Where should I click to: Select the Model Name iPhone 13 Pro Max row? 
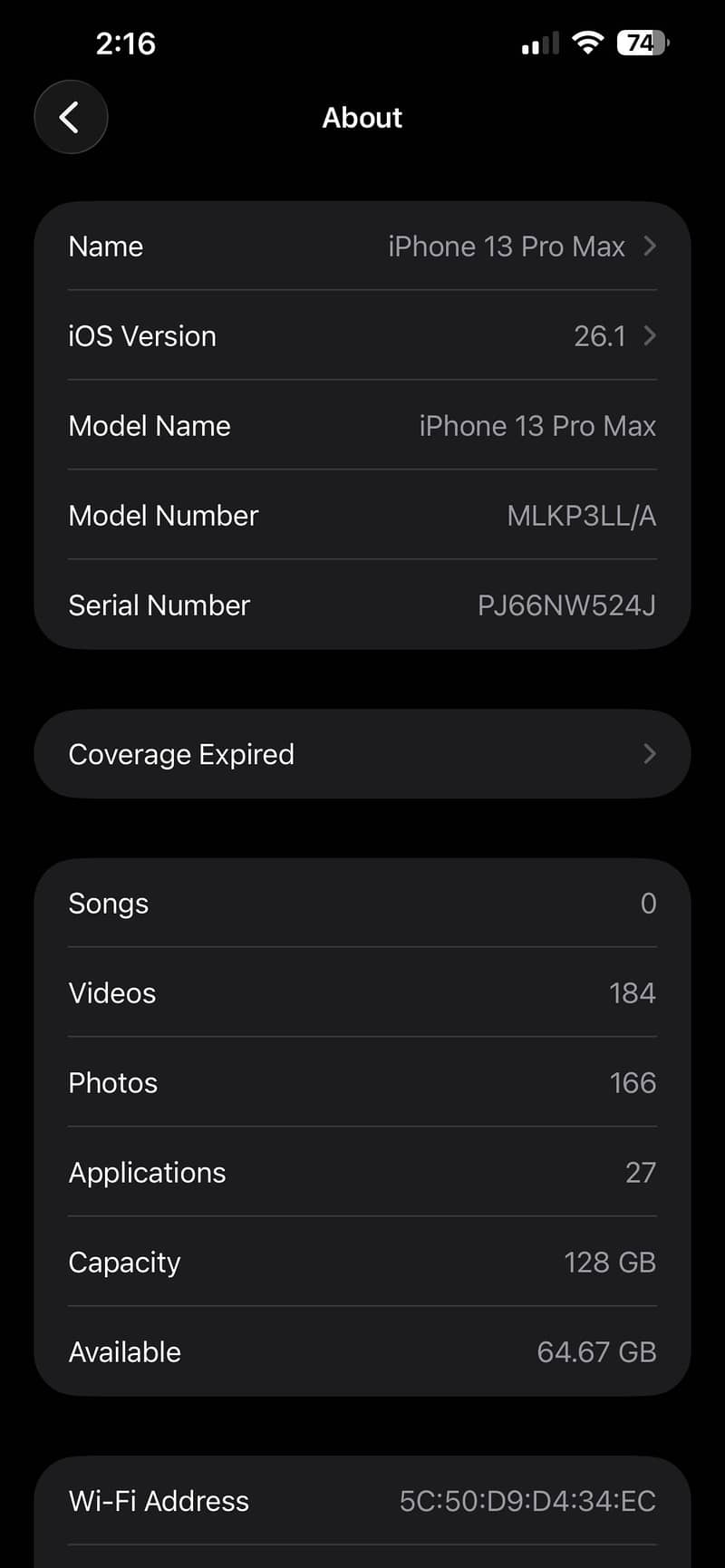pos(362,426)
